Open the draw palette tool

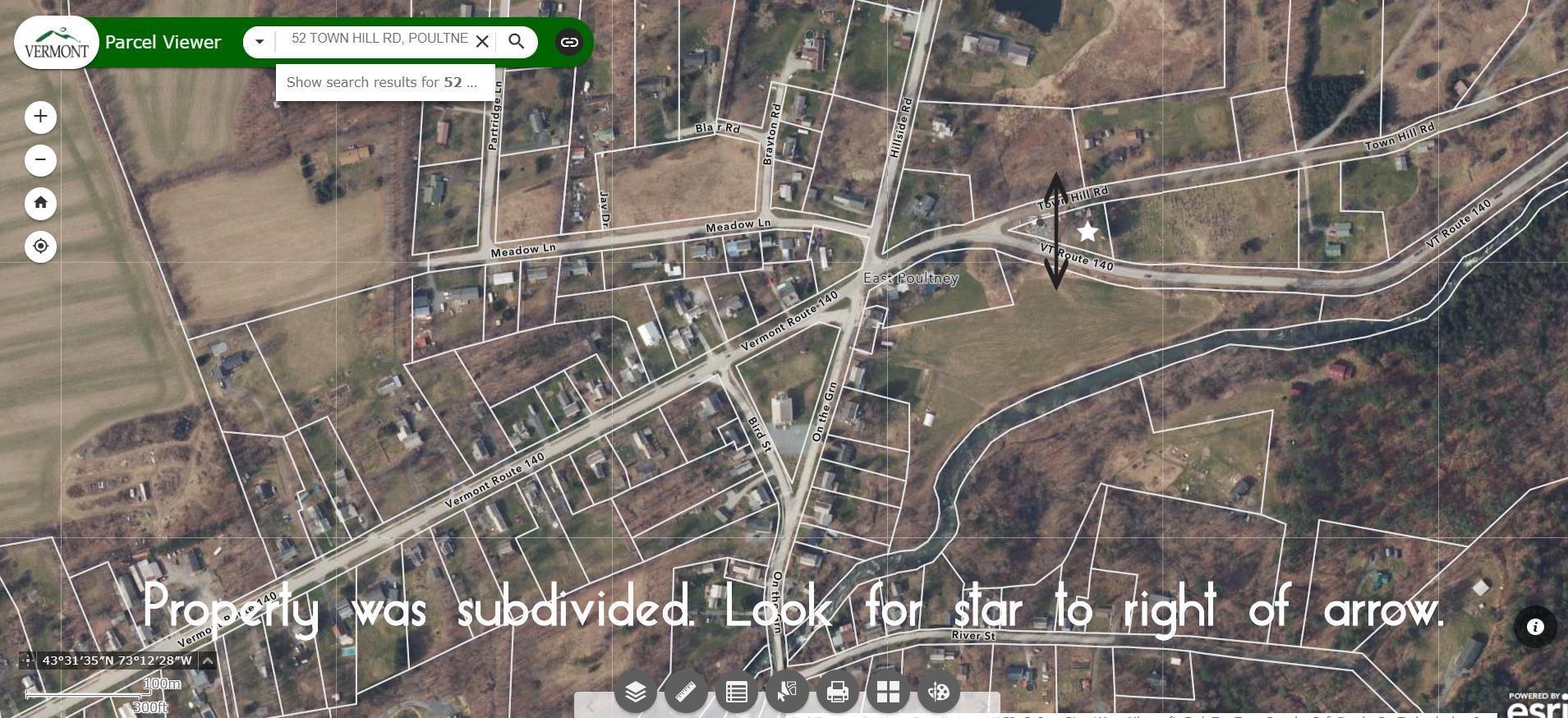[938, 693]
